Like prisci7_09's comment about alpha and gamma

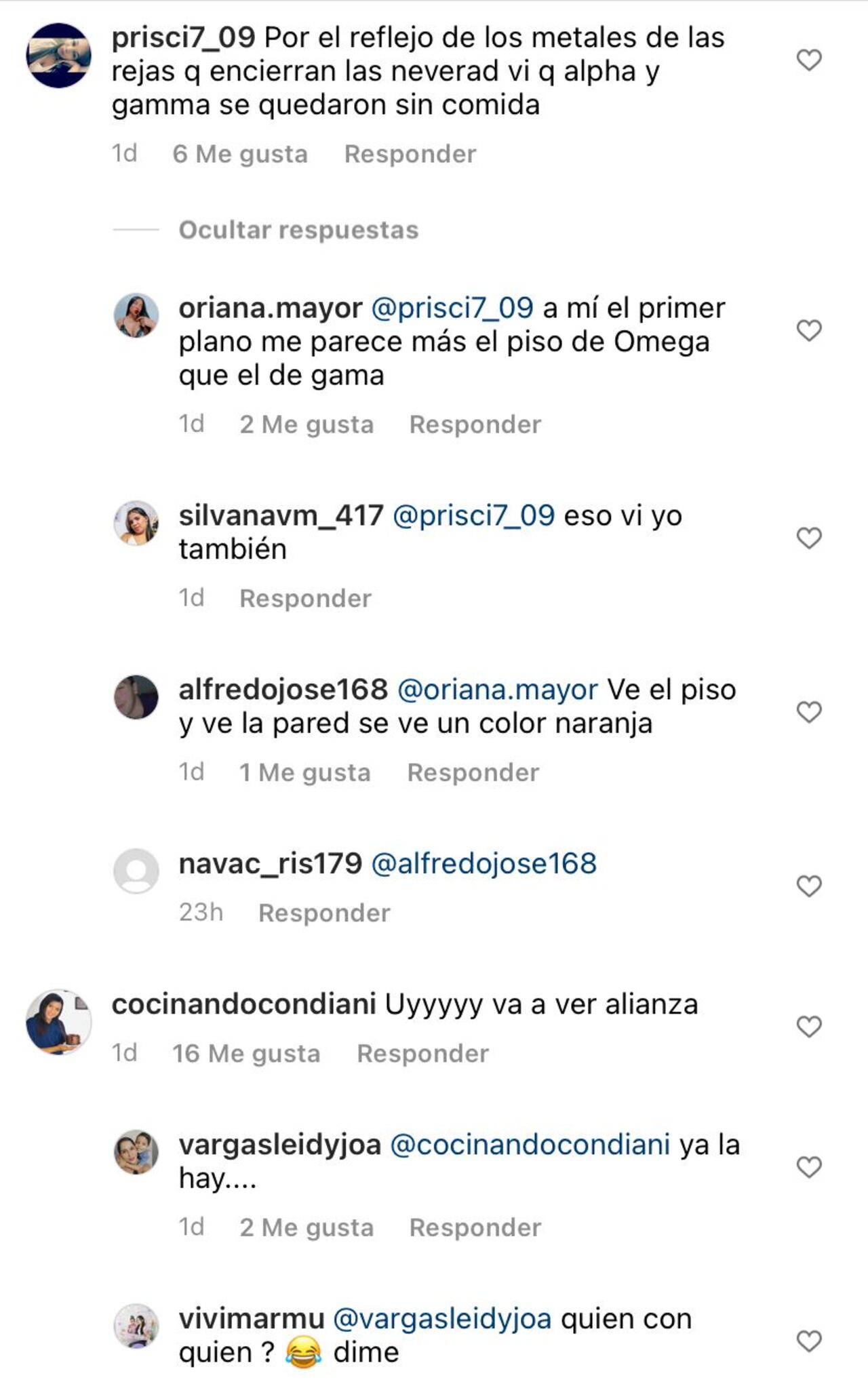[x=808, y=60]
